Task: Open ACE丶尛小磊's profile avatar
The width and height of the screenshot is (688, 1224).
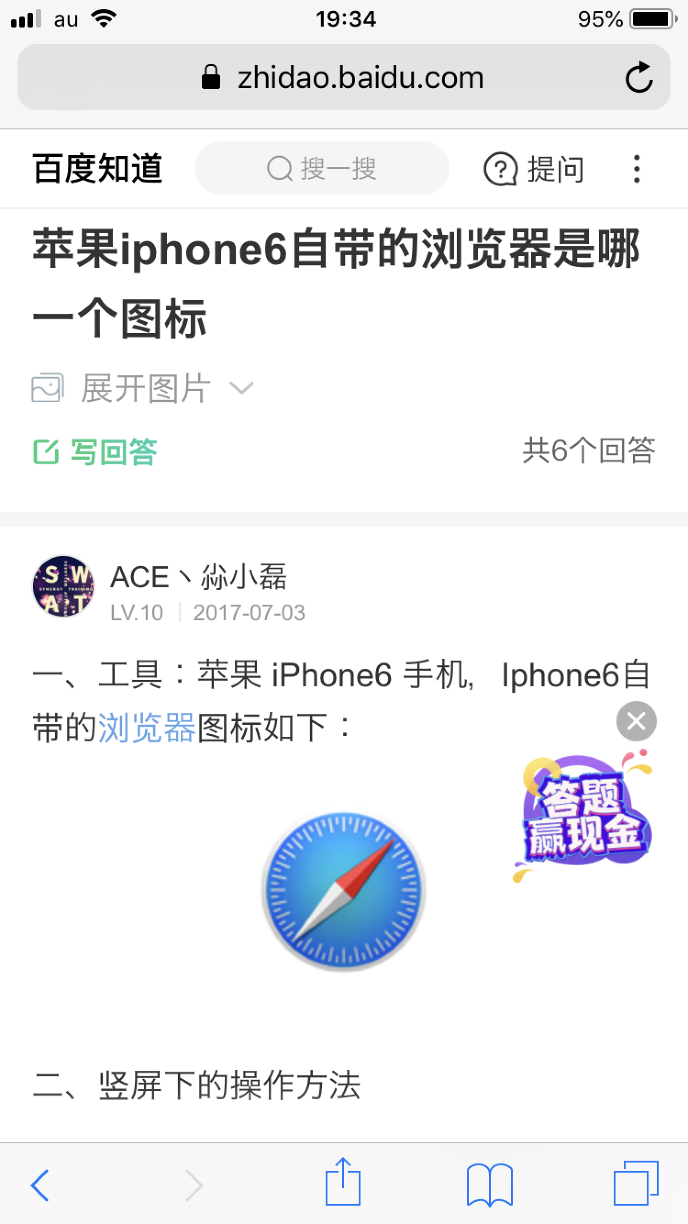Action: pyautogui.click(x=63, y=587)
